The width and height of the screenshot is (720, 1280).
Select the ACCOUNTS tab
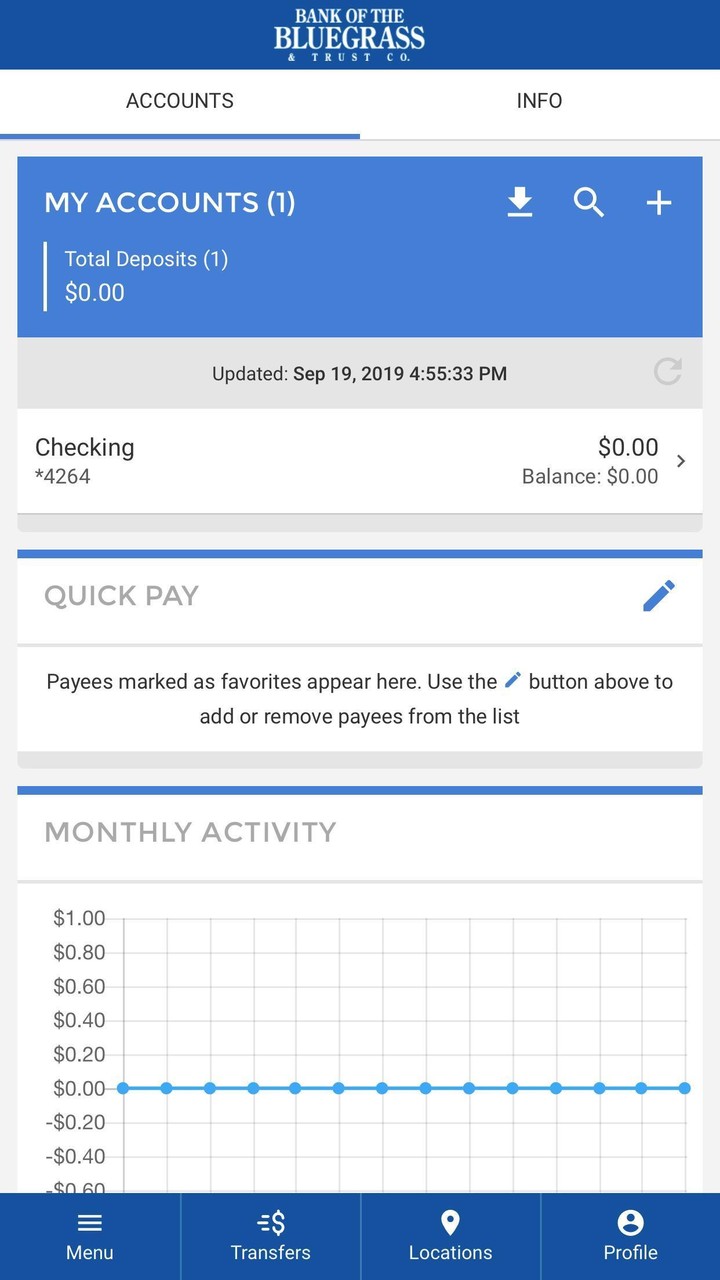click(x=179, y=100)
